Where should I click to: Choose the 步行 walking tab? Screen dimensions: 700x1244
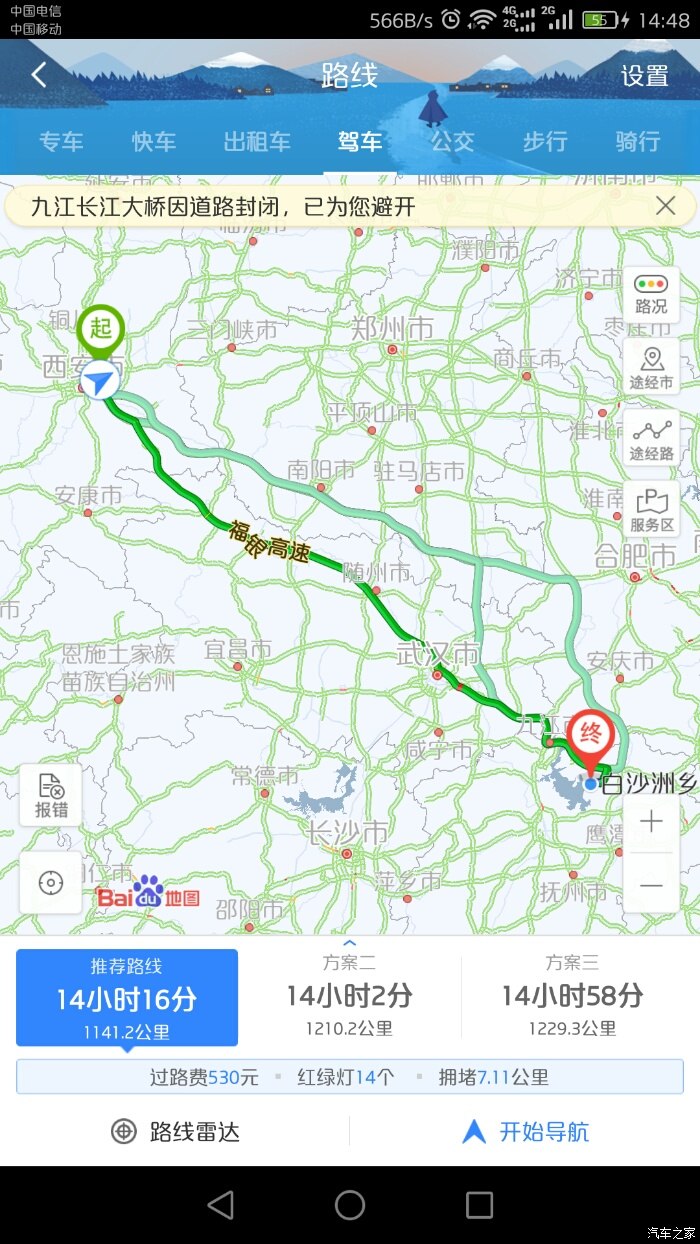(545, 142)
